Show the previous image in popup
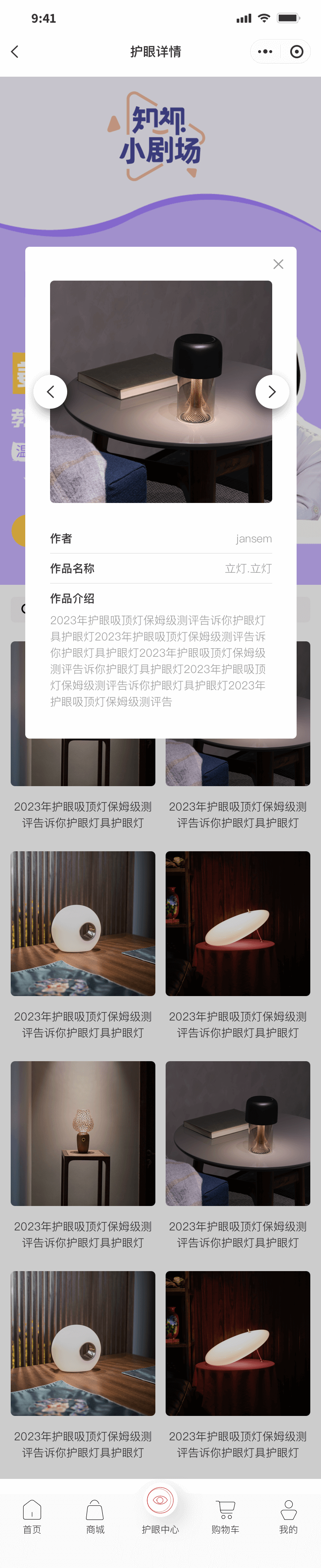The image size is (321, 1568). tap(51, 392)
